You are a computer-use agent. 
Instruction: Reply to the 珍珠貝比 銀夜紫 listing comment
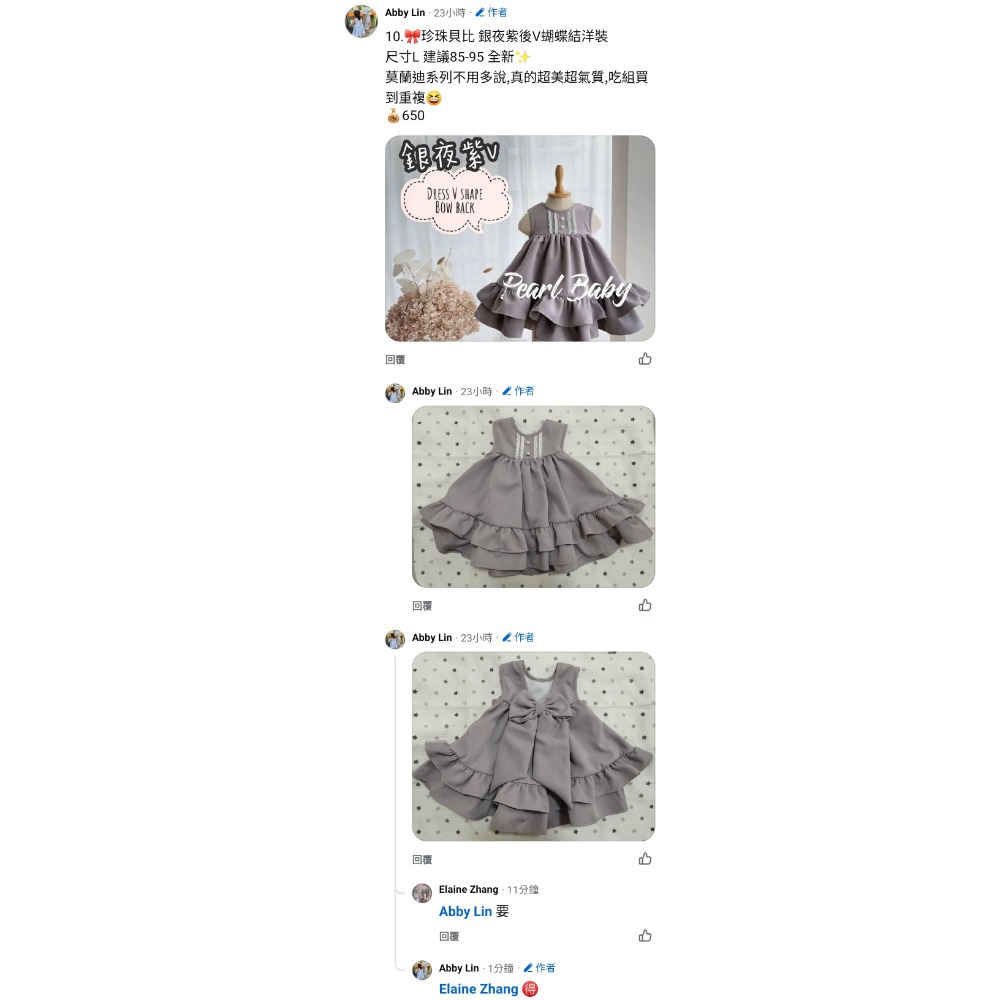click(395, 359)
